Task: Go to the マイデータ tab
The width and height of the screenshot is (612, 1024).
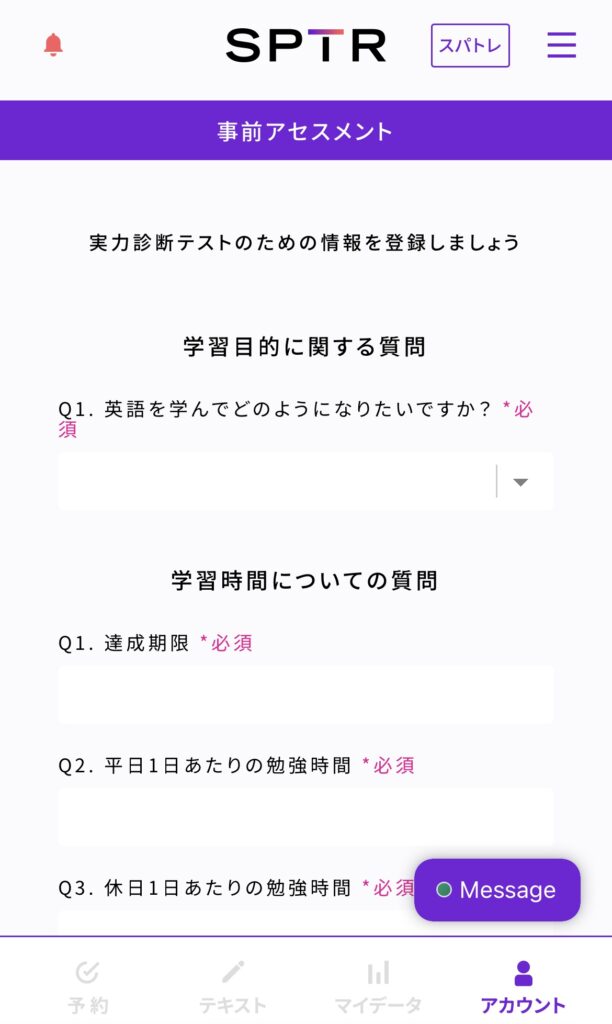Action: [378, 987]
